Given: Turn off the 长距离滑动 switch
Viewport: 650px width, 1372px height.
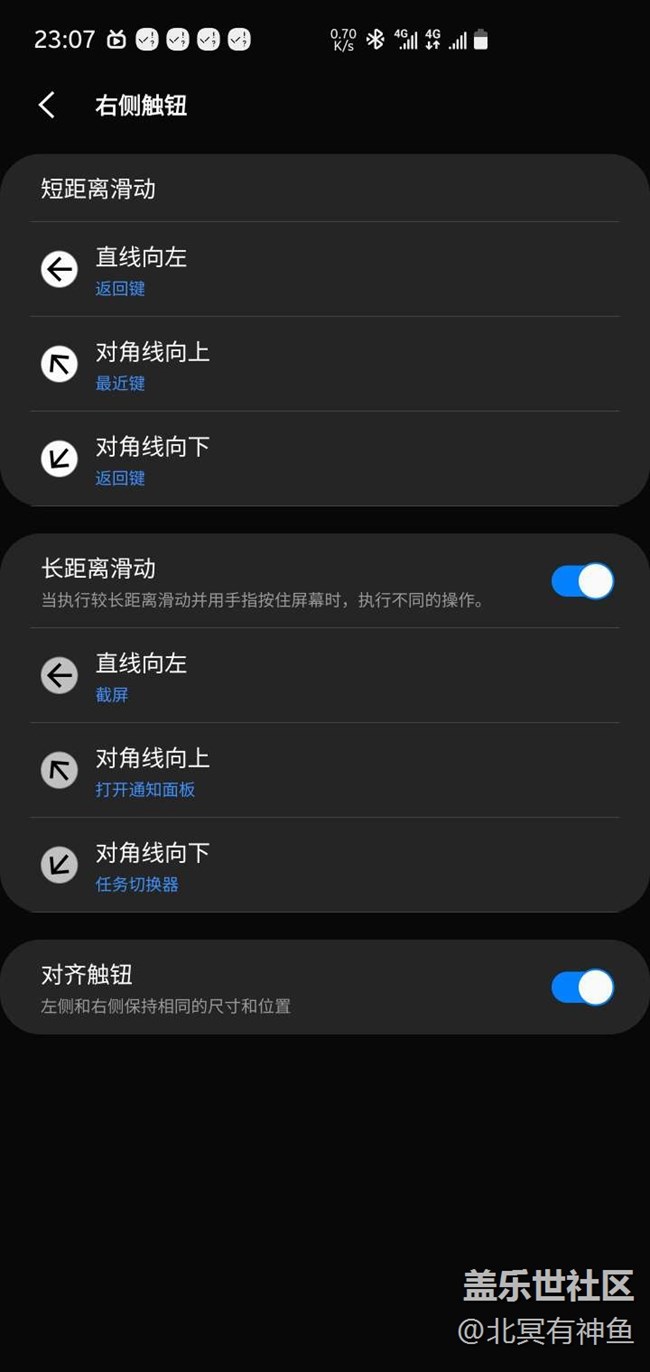Looking at the screenshot, I should (x=582, y=581).
